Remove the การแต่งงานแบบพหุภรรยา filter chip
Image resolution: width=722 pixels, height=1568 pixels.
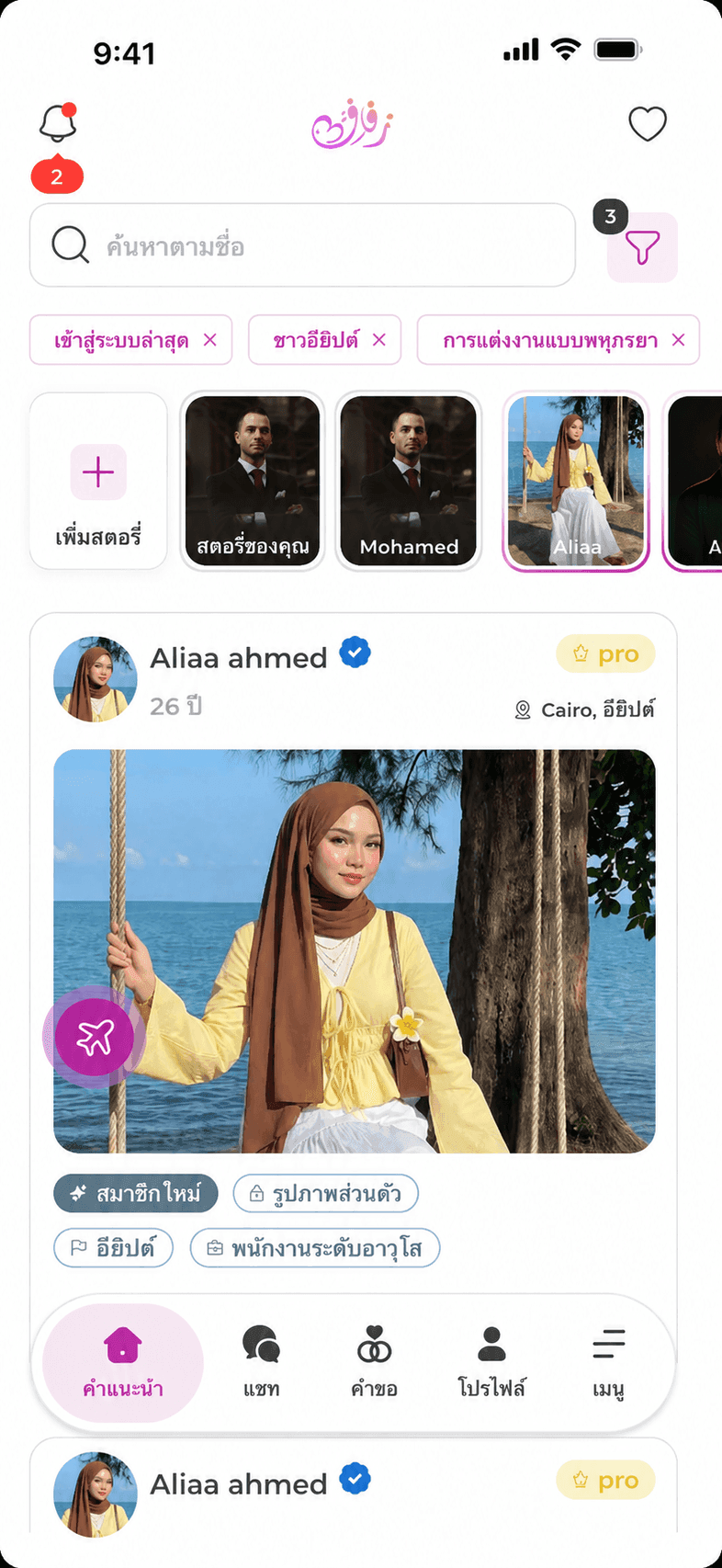pos(679,340)
